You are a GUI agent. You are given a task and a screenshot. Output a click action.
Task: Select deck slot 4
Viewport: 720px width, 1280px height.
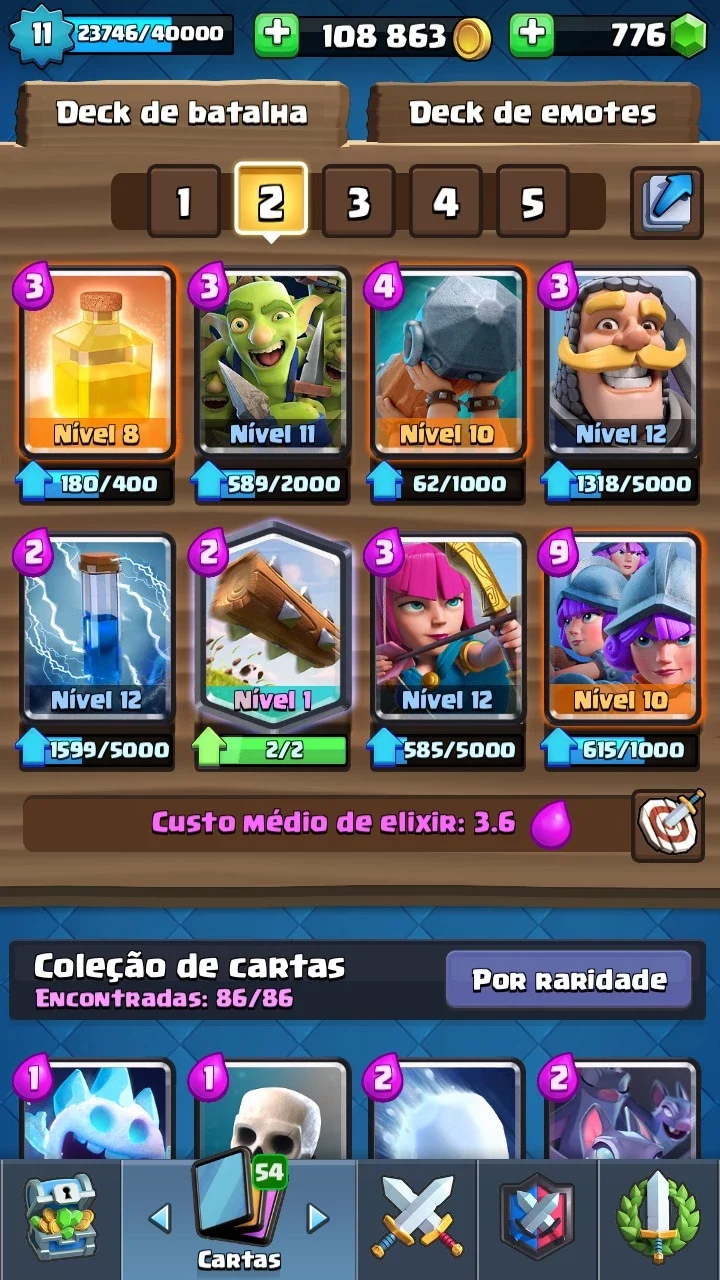pos(445,202)
